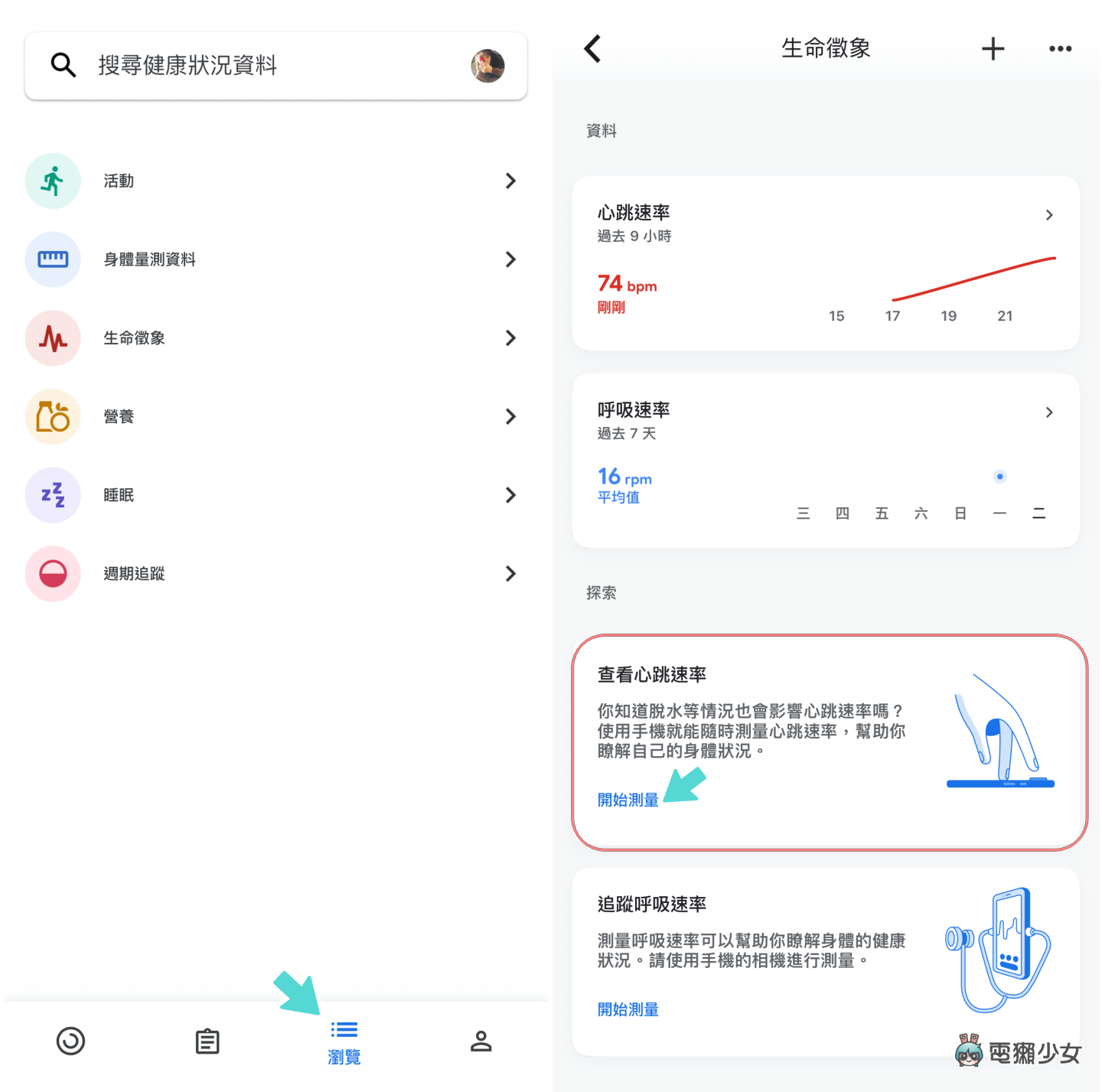1102x1092 pixels.
Task: Tap 開始測量 under 查看心跳速率
Action: click(628, 800)
